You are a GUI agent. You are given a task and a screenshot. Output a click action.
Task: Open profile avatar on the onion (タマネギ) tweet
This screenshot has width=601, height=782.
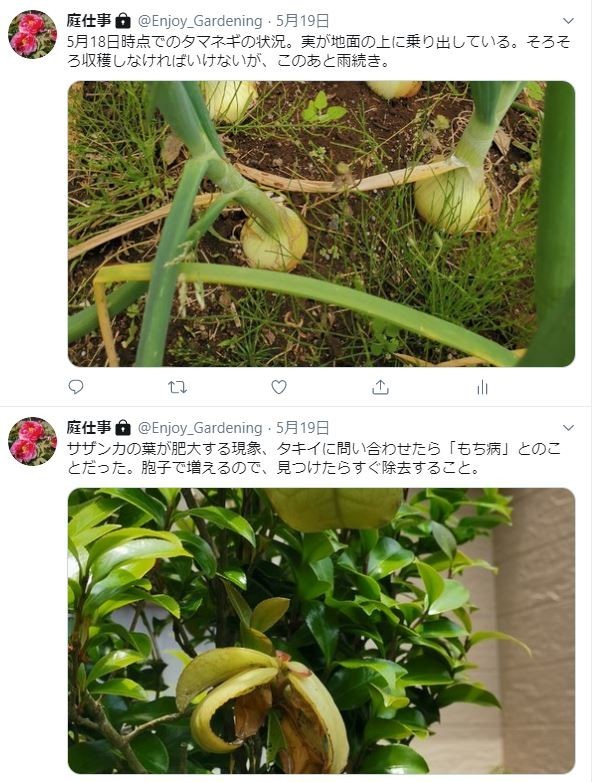click(32, 35)
